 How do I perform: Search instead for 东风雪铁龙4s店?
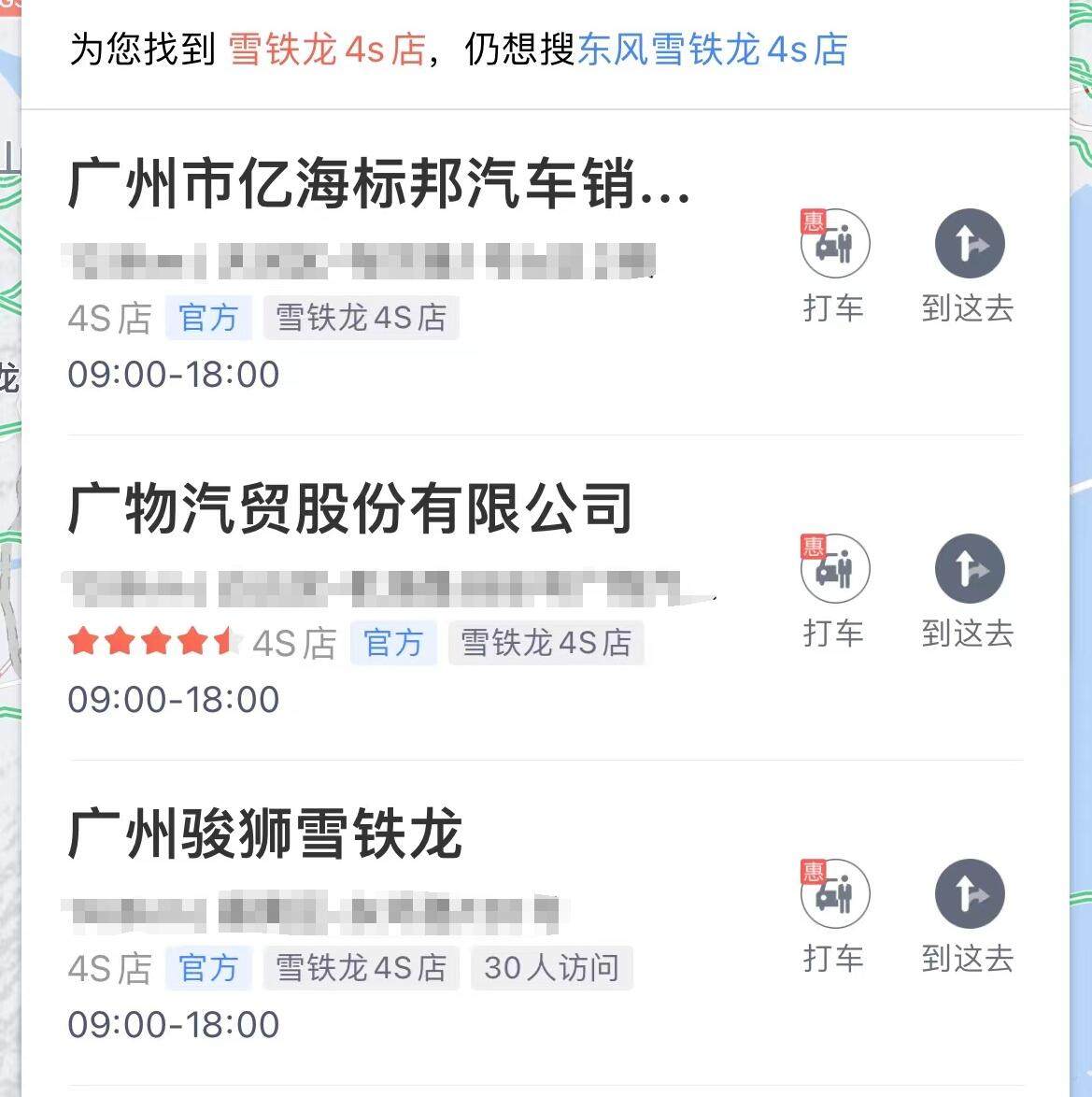(x=712, y=50)
